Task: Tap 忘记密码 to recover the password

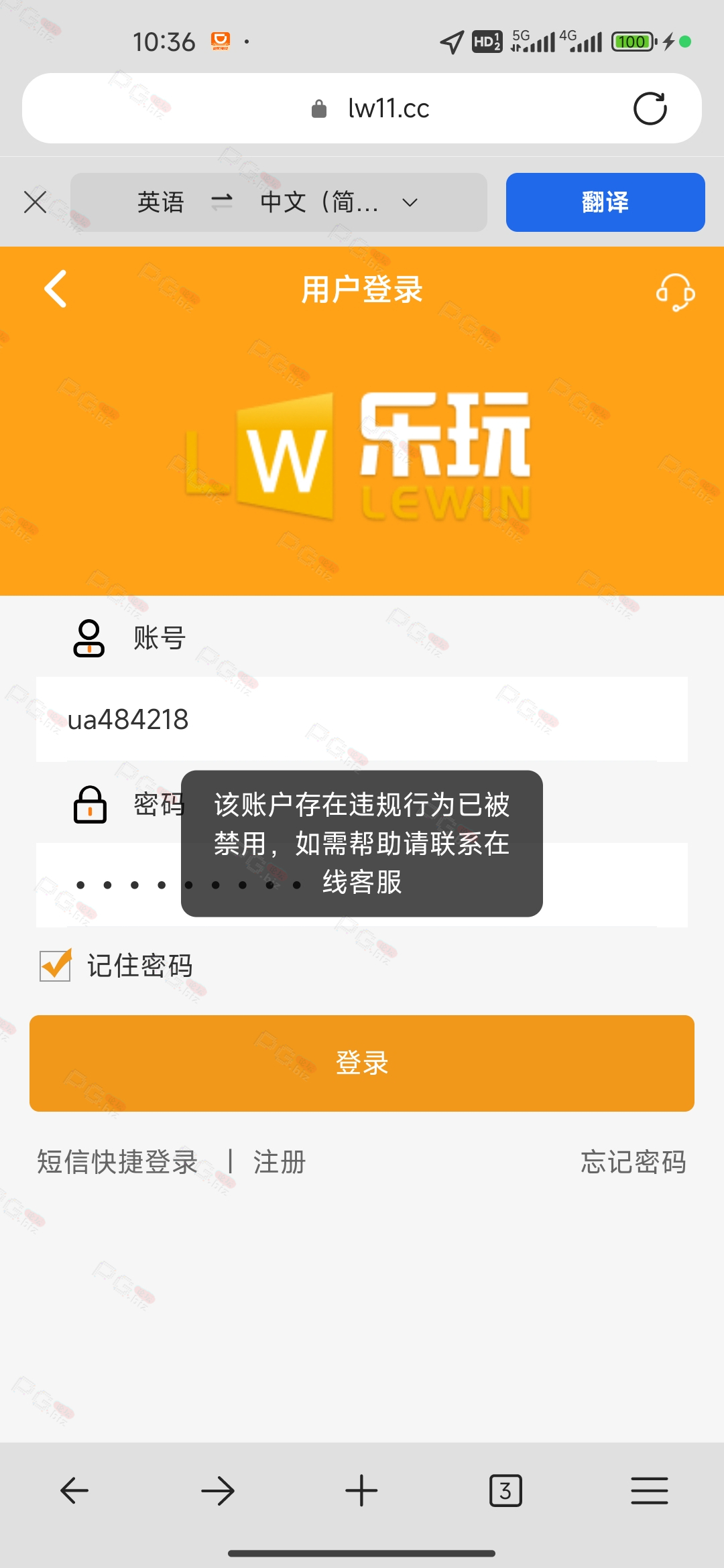Action: point(633,1162)
